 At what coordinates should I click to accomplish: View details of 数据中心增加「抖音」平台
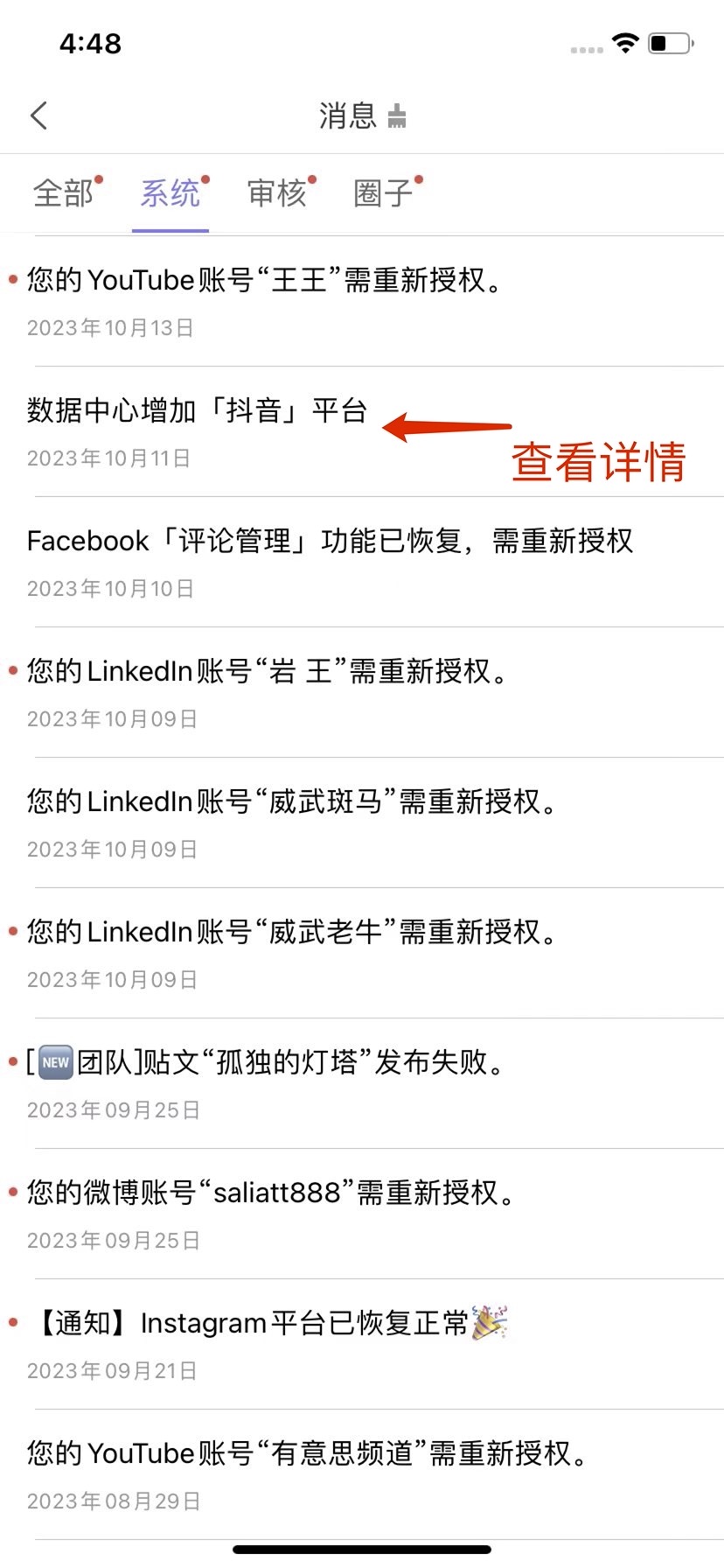(x=362, y=431)
